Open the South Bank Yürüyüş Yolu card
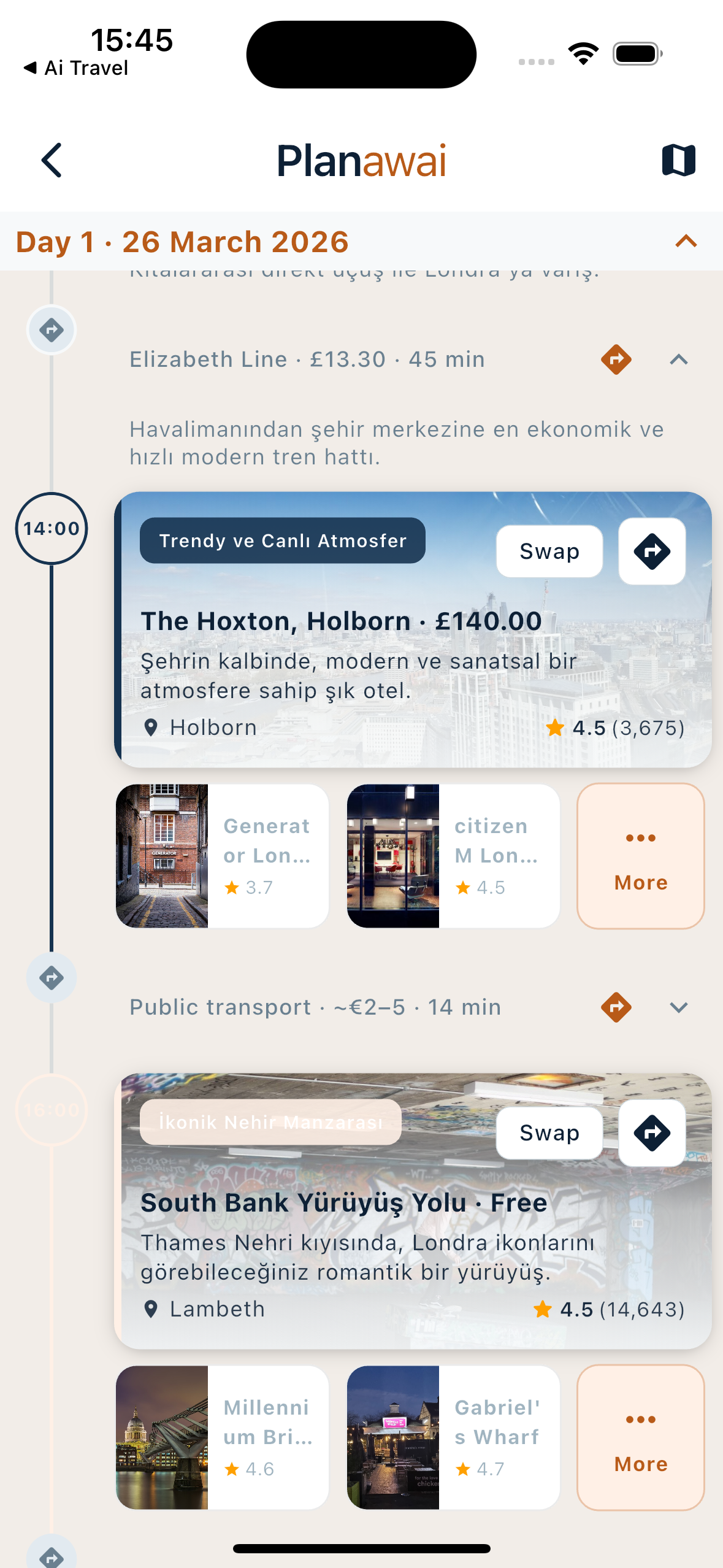 [x=368, y=1245]
